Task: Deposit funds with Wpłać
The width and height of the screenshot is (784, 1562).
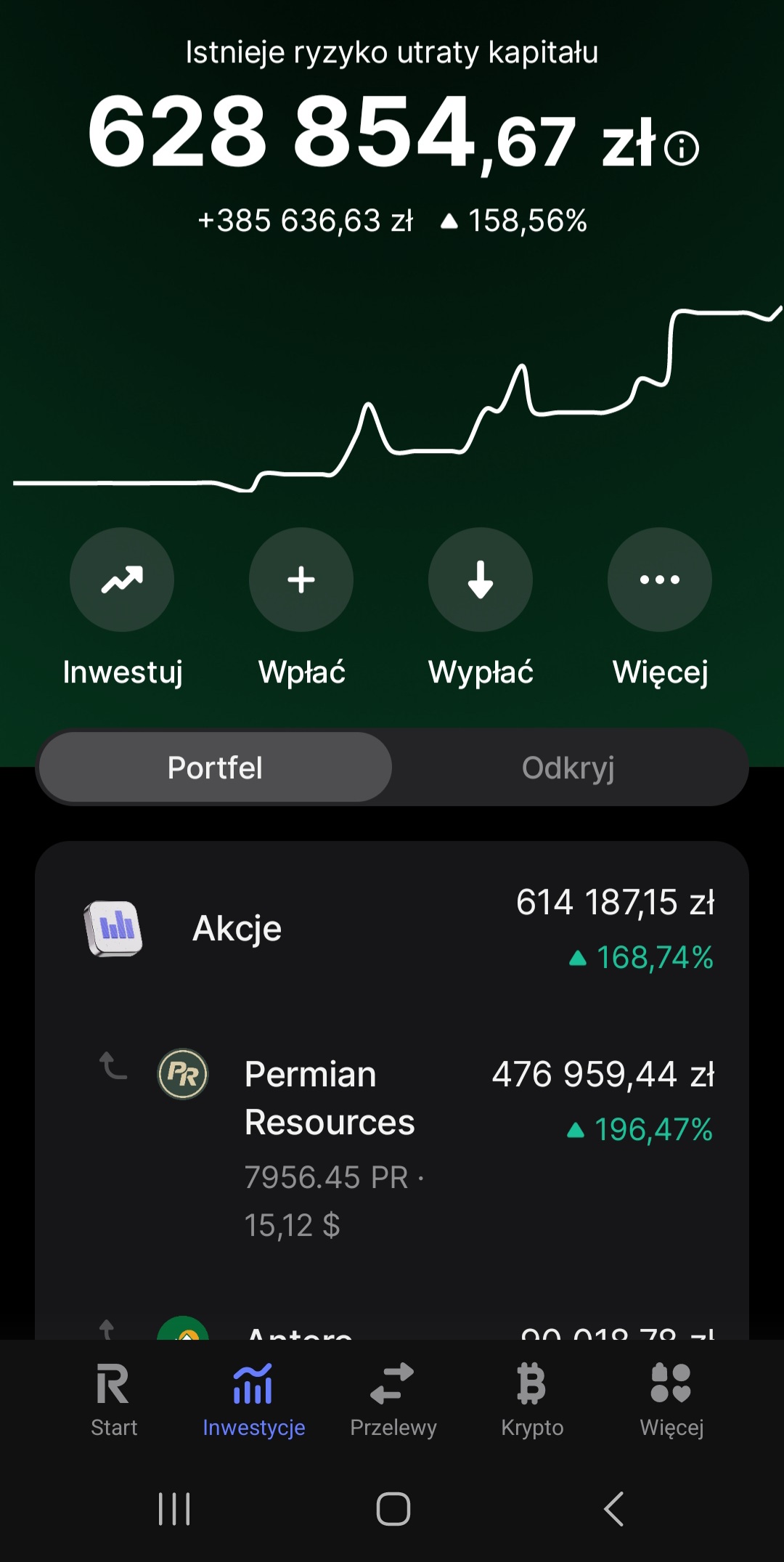Action: click(301, 580)
